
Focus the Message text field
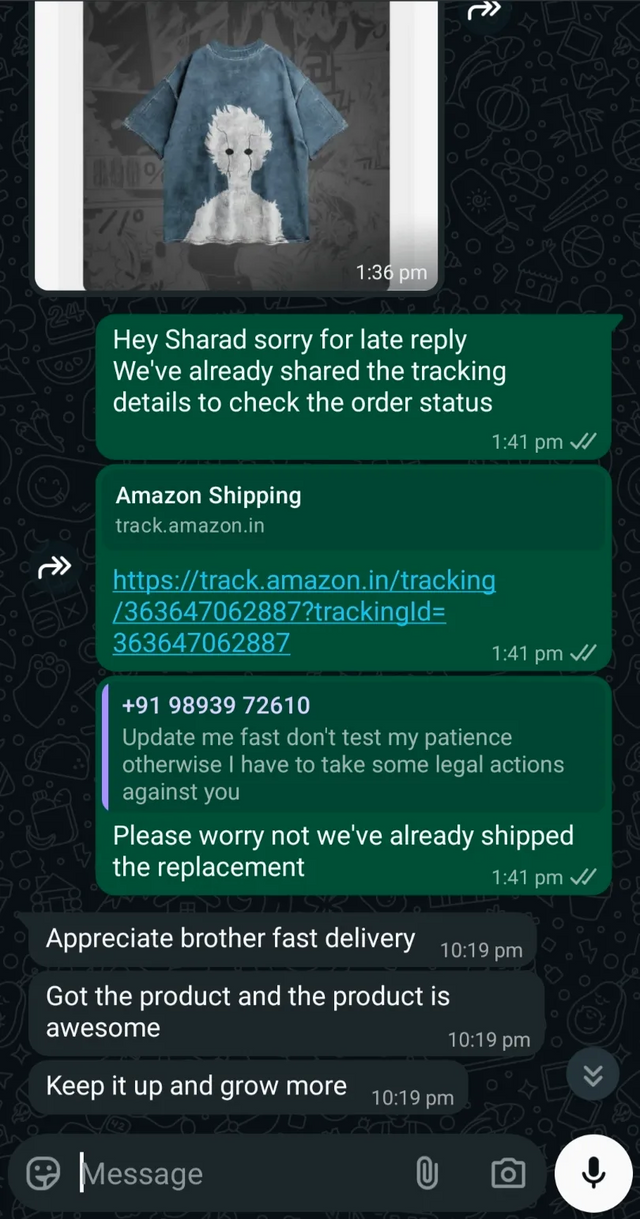[x=240, y=1173]
